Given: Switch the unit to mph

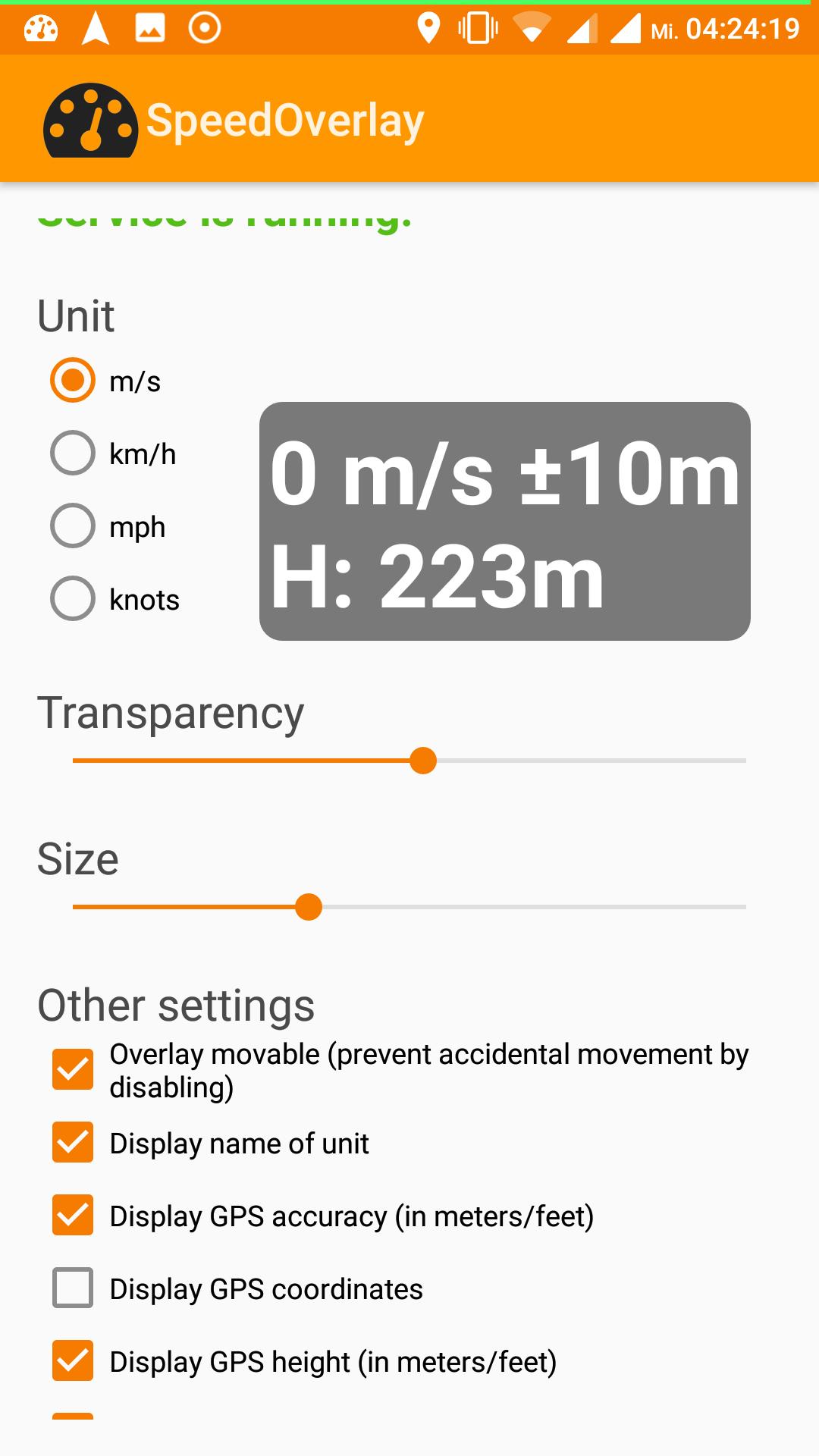Looking at the screenshot, I should click(108, 526).
